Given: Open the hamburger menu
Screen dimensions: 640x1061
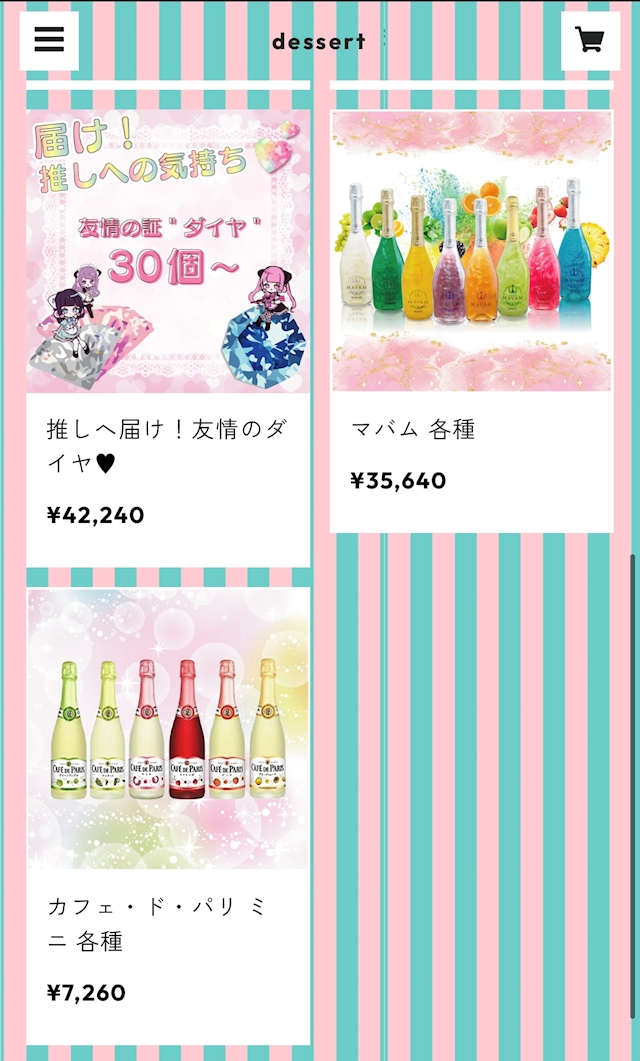Looking at the screenshot, I should click(x=49, y=41).
